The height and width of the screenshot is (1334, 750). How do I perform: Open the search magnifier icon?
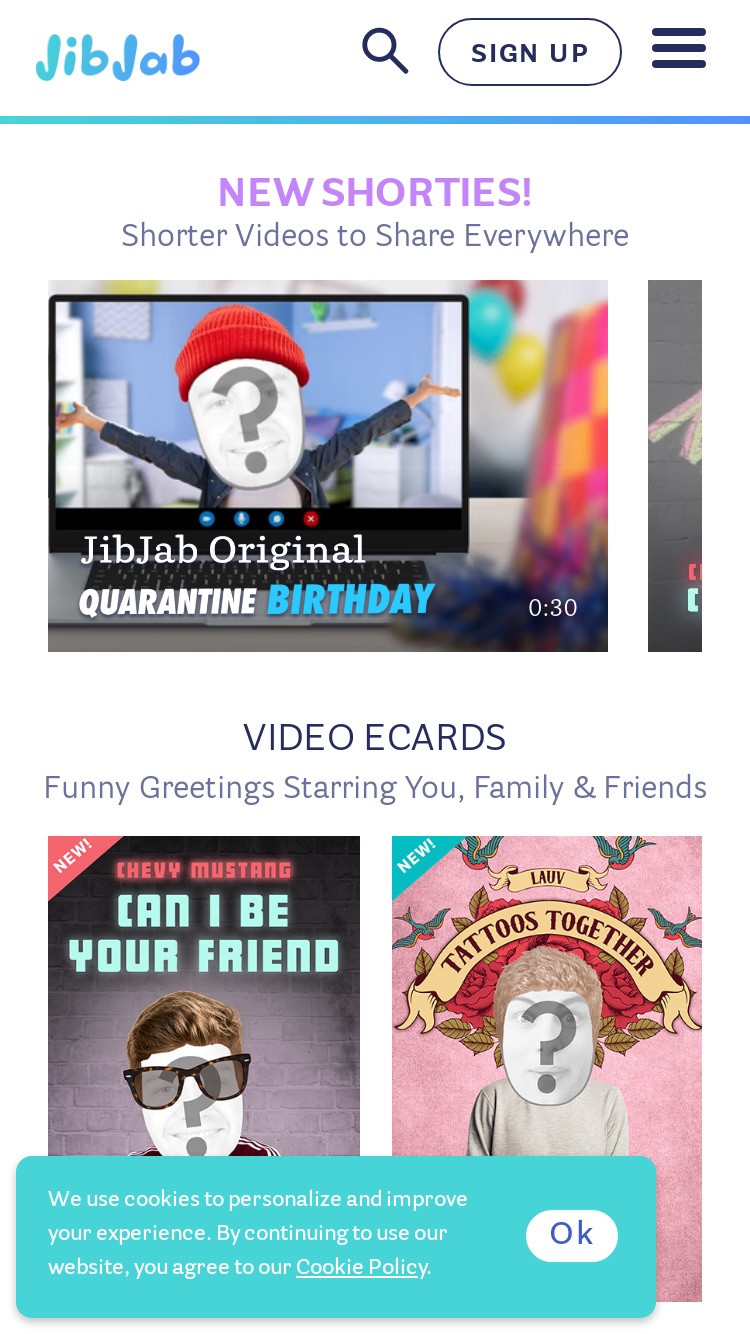[x=385, y=51]
